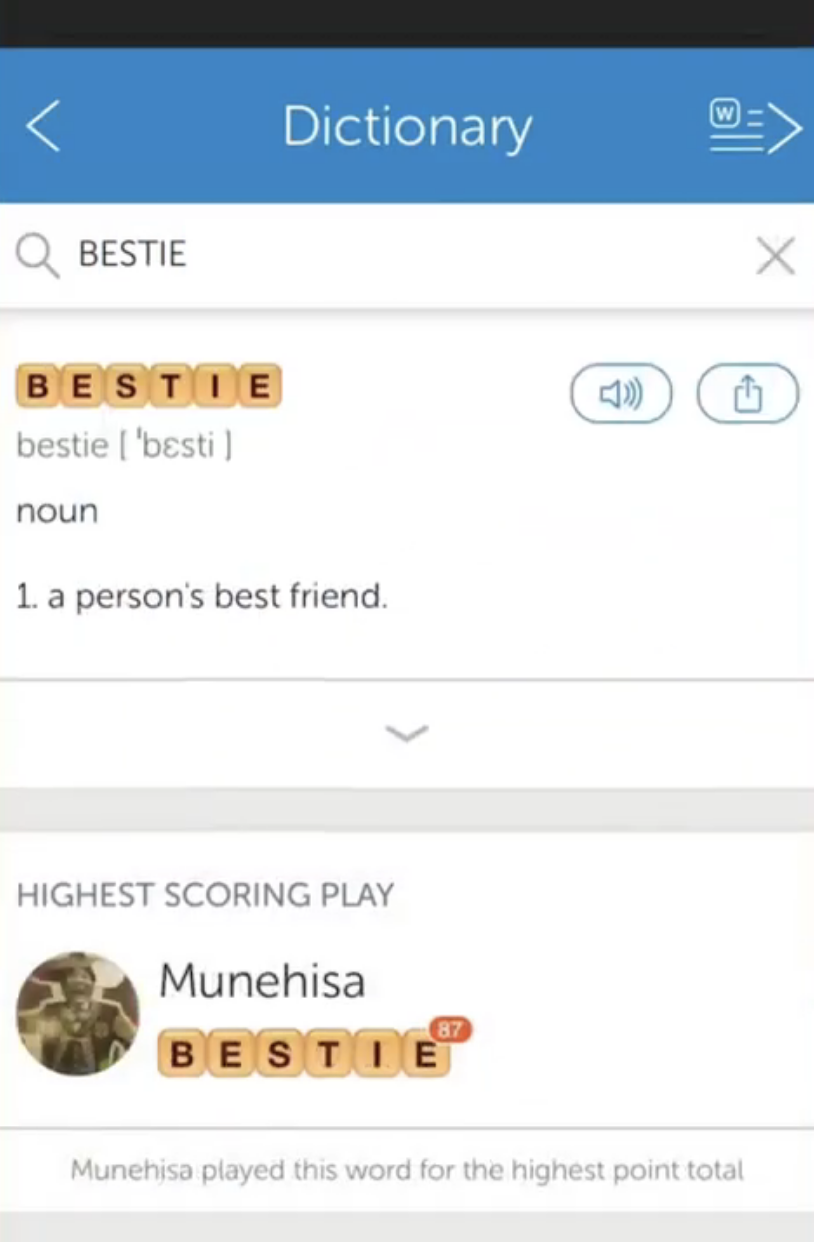Expand the definition with the down chevron
Viewport: 814px width, 1242px height.
(407, 734)
